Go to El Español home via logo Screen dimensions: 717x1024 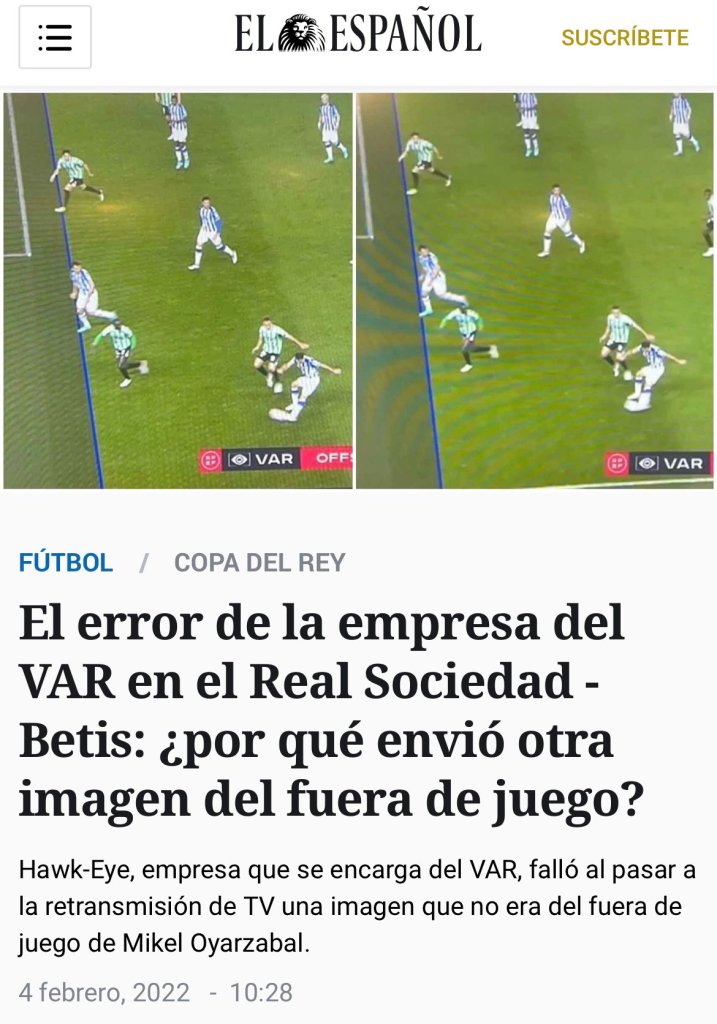[358, 34]
